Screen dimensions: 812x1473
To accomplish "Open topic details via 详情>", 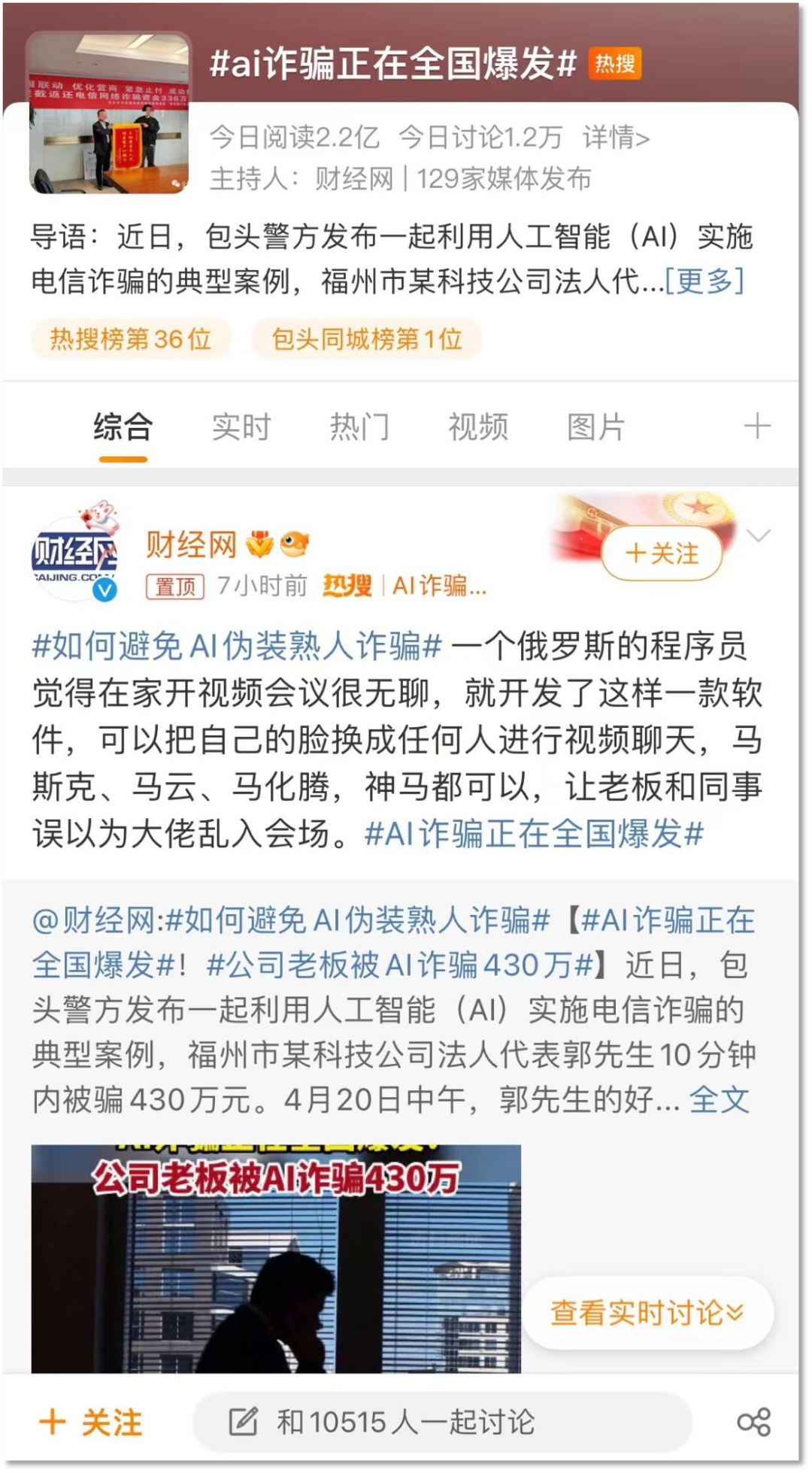I will click(616, 138).
